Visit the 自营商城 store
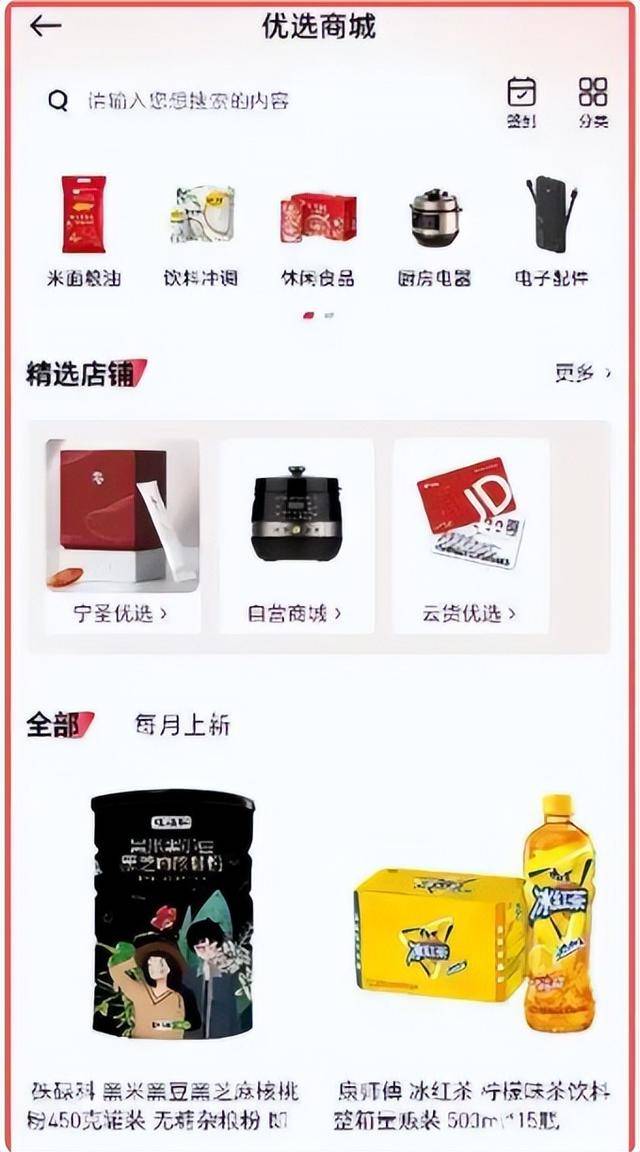The width and height of the screenshot is (640, 1152). 296,535
